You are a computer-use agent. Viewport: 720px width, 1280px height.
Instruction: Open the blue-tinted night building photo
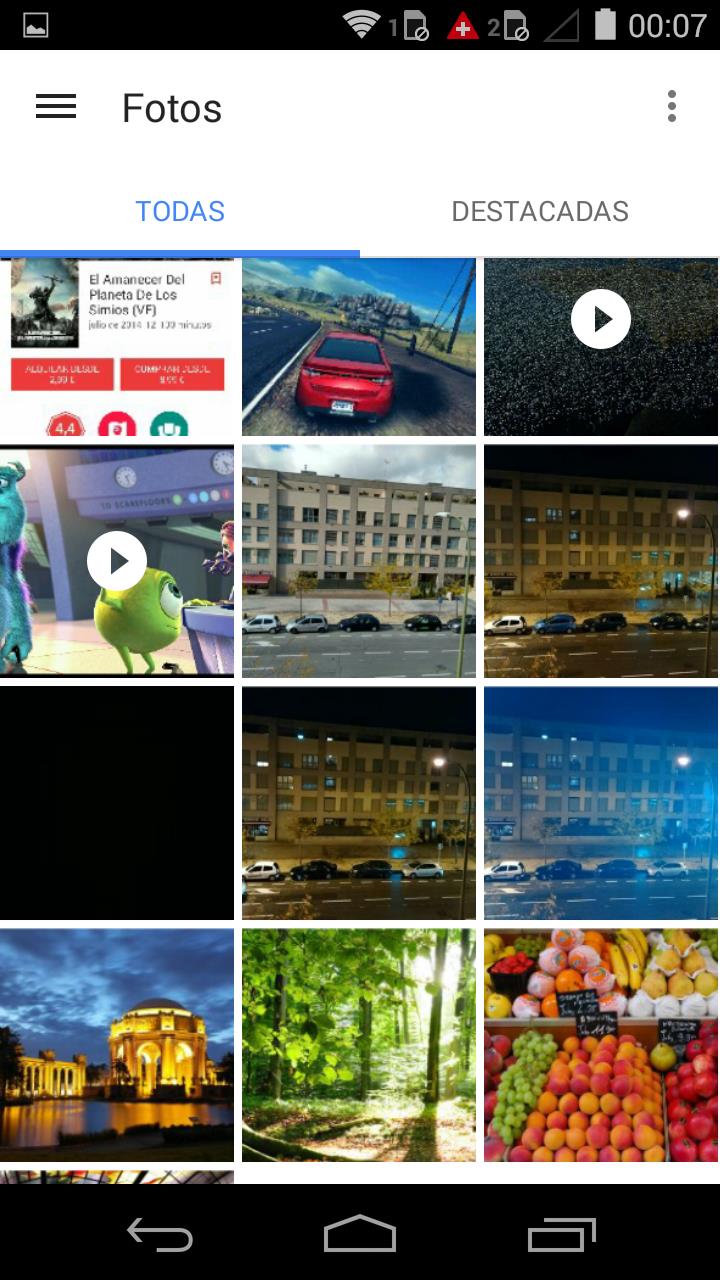click(x=601, y=803)
